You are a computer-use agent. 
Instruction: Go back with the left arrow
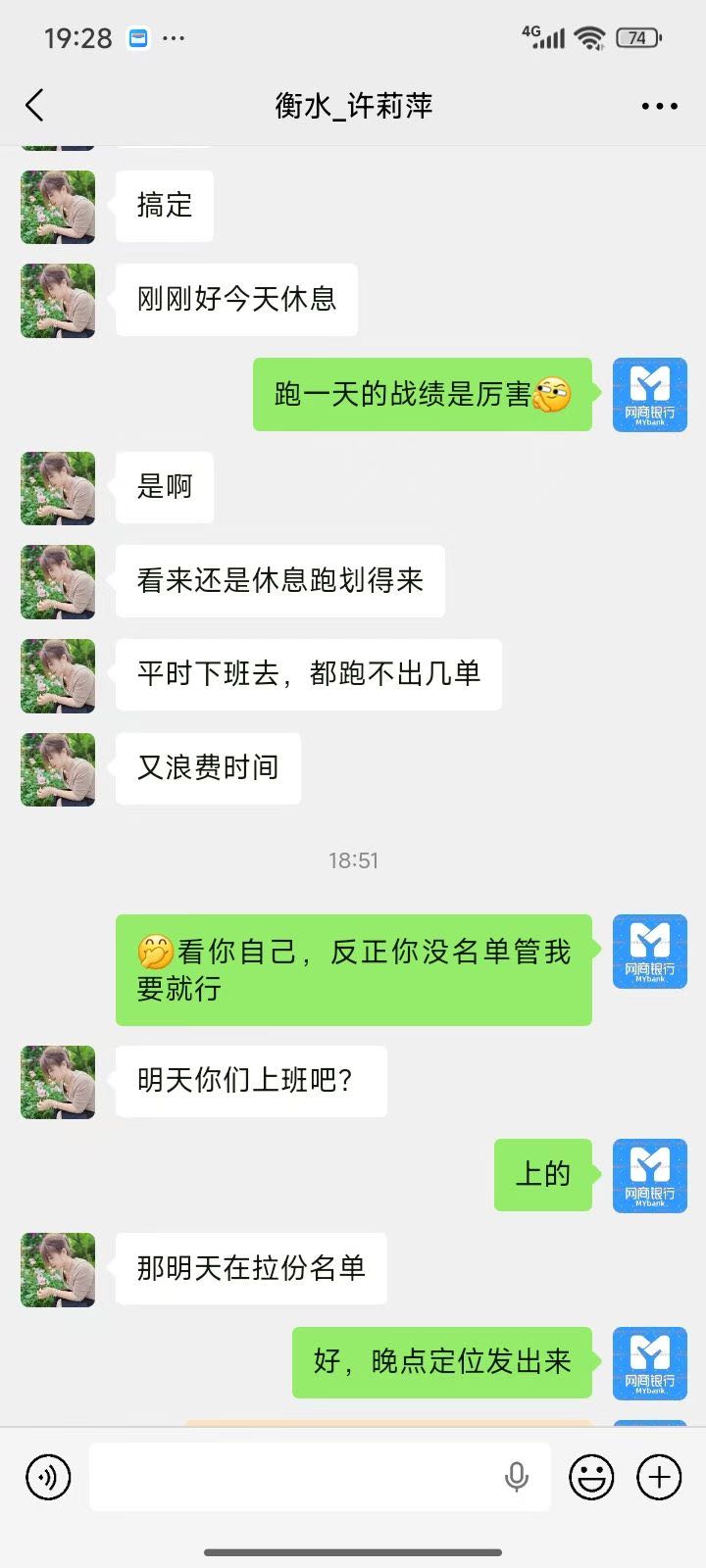click(x=35, y=105)
